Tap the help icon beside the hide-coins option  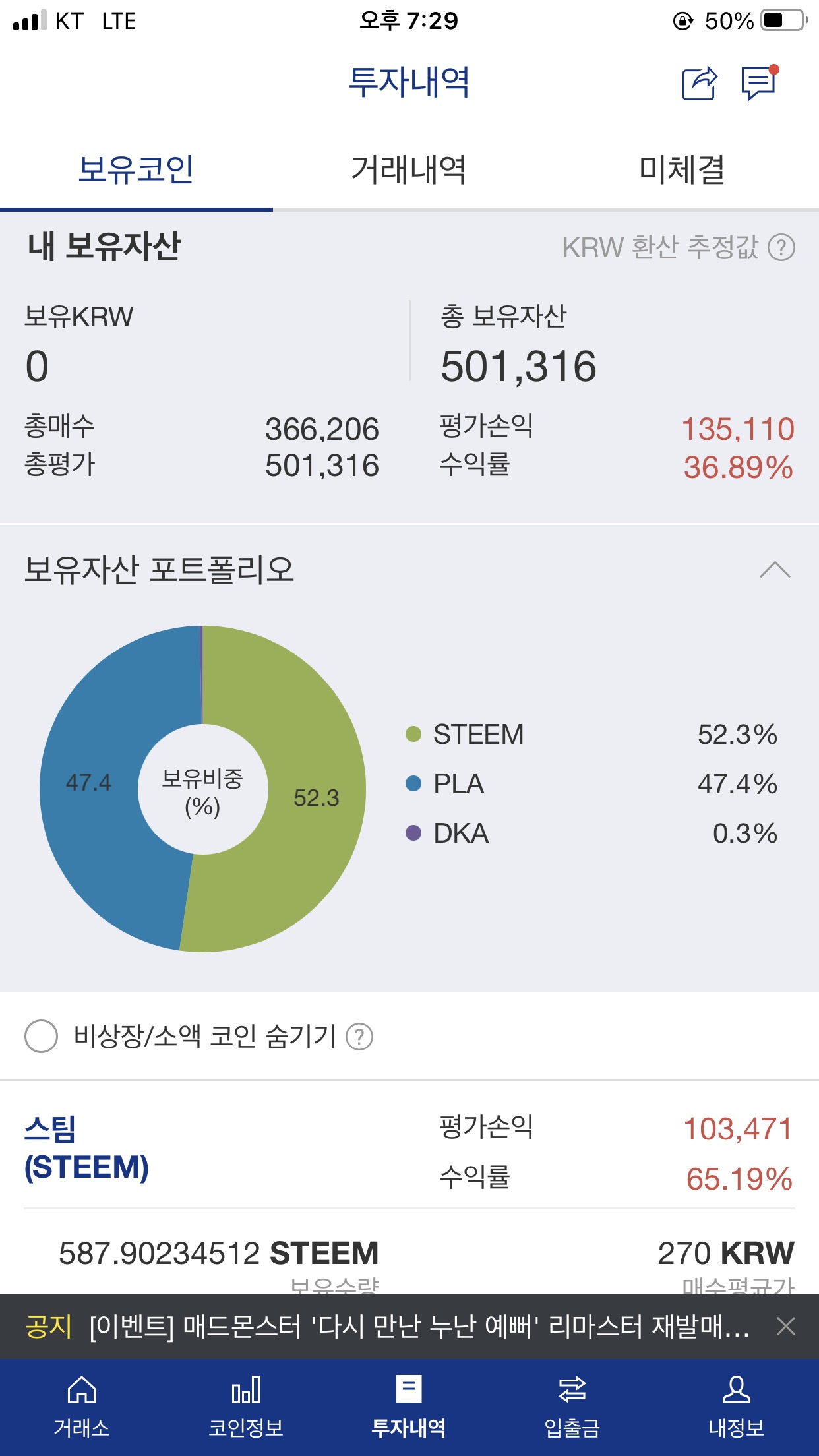tap(359, 1035)
